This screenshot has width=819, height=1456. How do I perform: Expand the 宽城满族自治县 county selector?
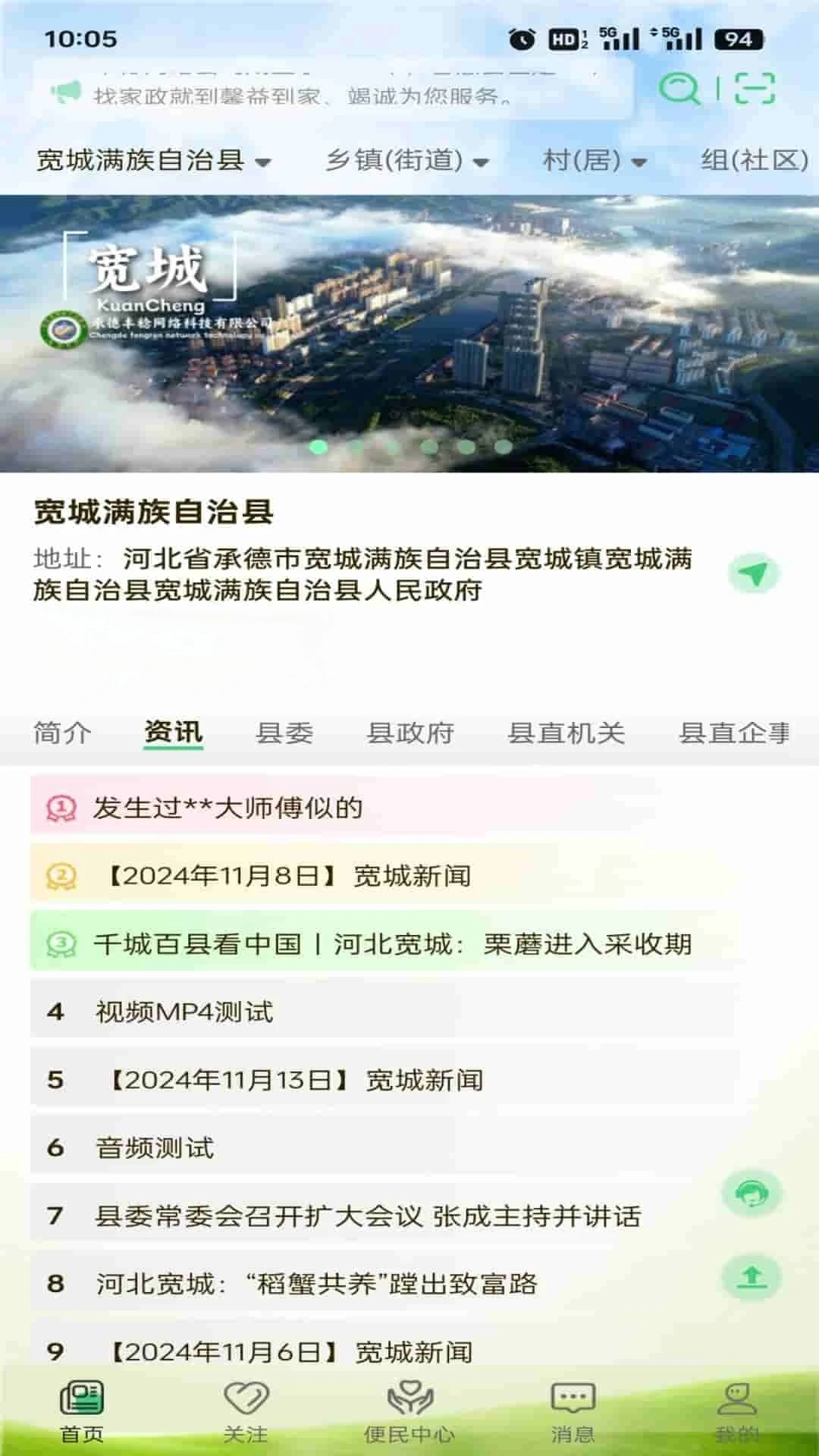pyautogui.click(x=152, y=160)
